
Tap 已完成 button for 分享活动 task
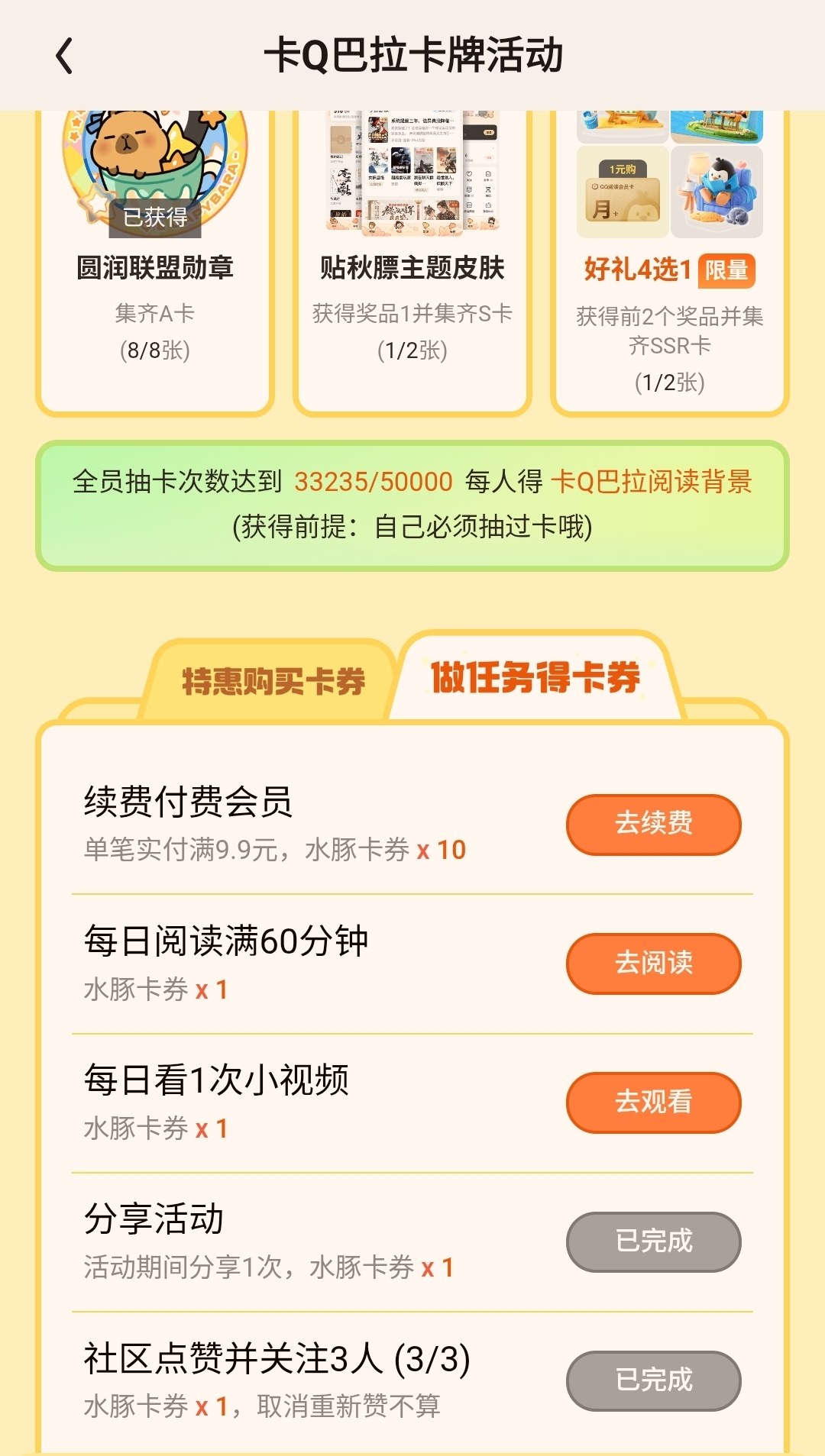tap(653, 1241)
